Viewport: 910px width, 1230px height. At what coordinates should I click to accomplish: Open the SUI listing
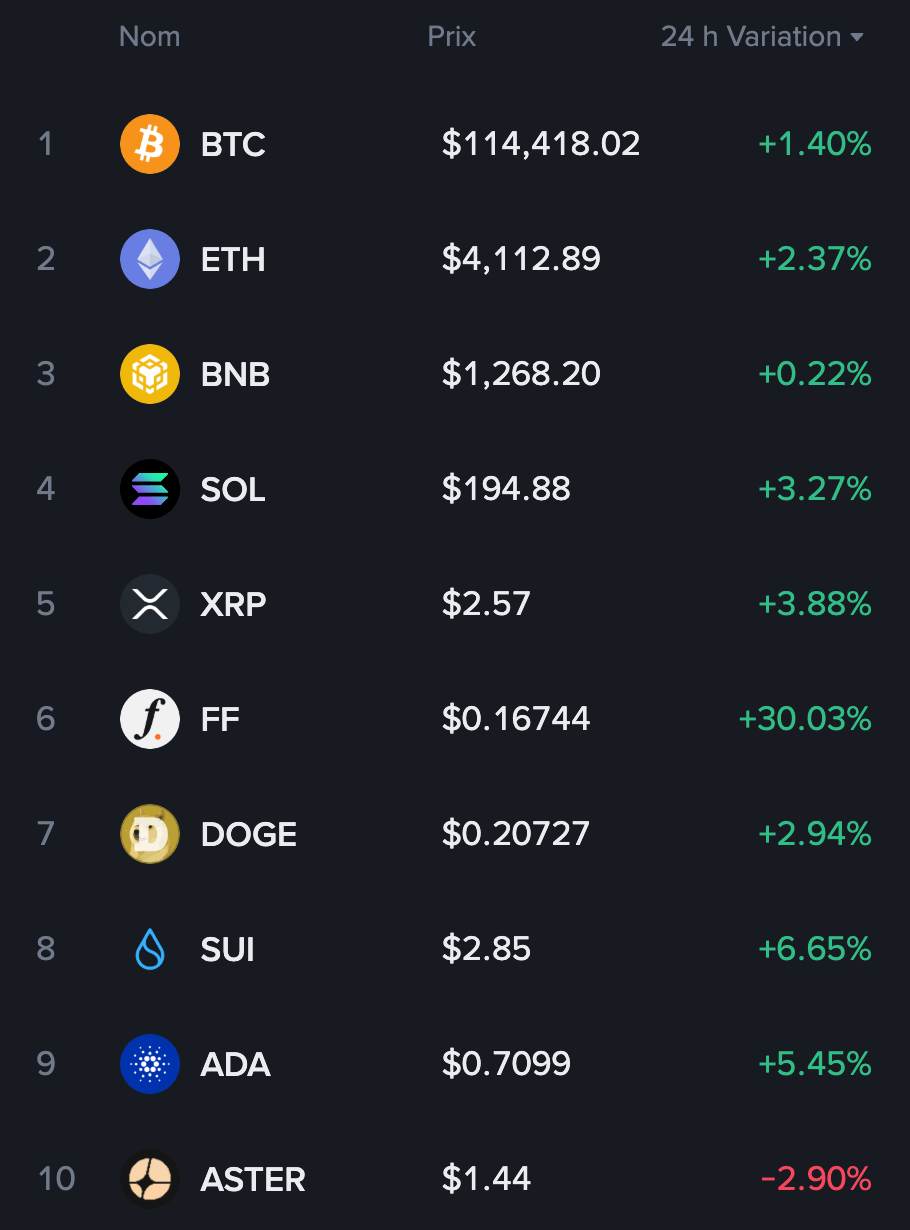pyautogui.click(x=227, y=949)
